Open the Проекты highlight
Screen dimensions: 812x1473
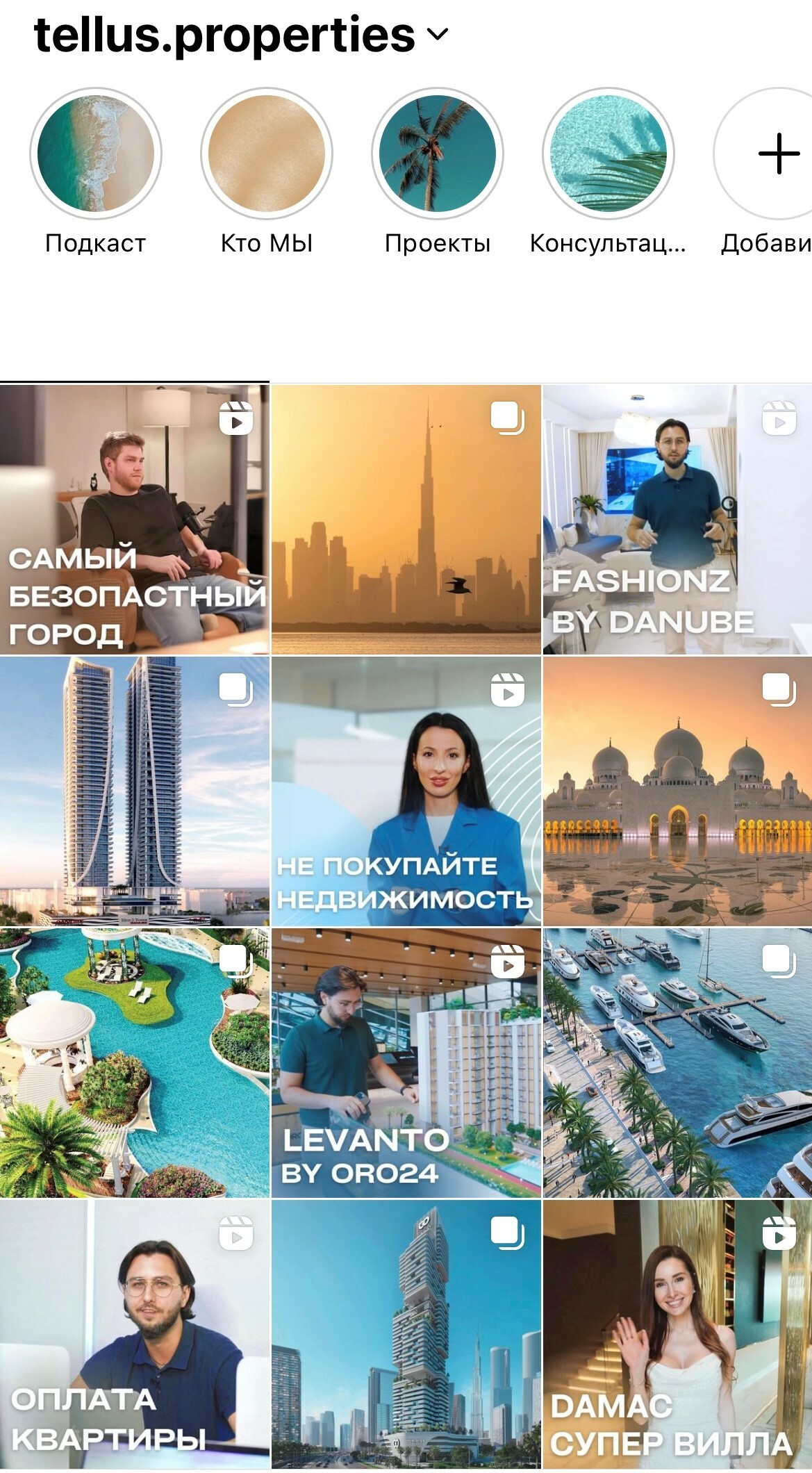click(x=438, y=153)
